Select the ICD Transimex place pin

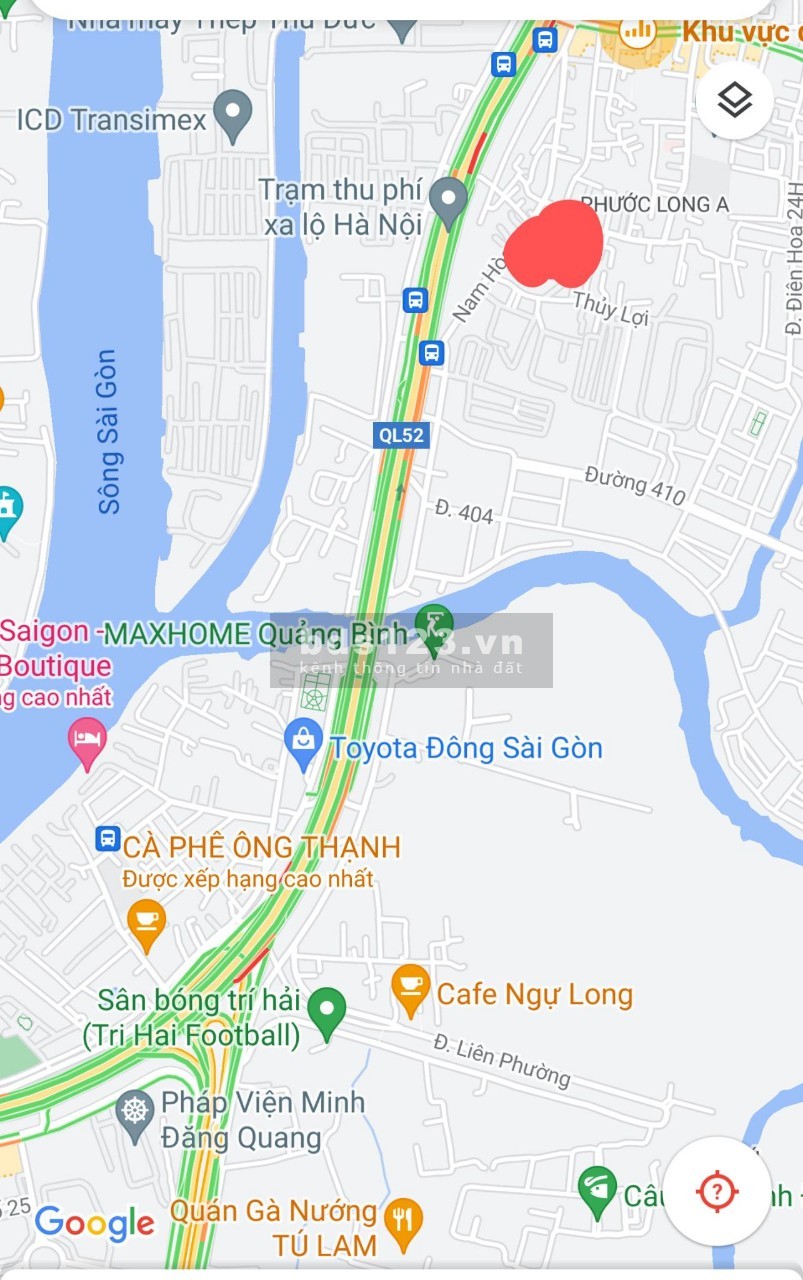(x=234, y=115)
